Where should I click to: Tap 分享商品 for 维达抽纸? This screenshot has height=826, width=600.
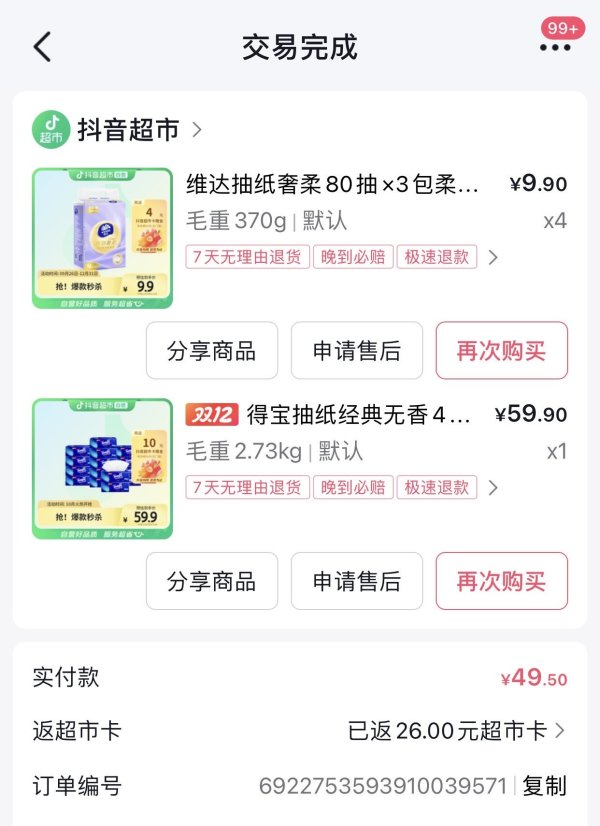click(x=211, y=351)
